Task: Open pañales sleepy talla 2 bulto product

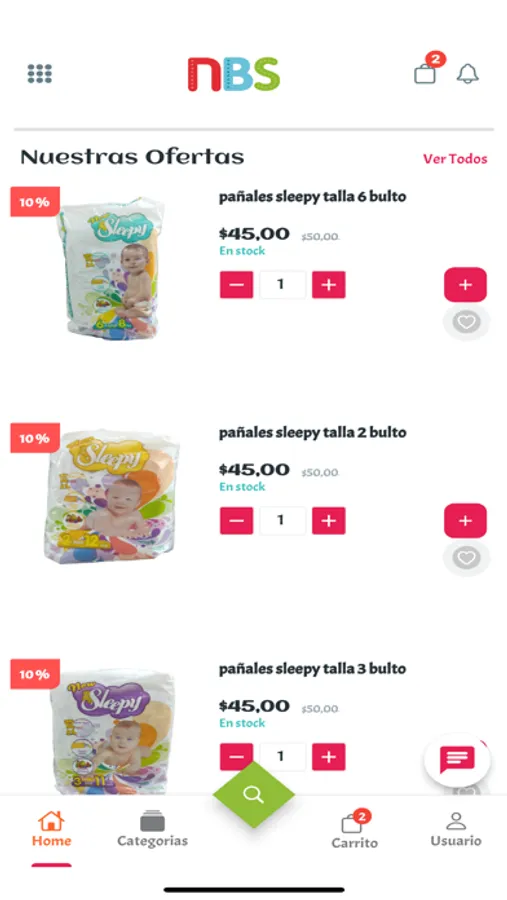Action: point(312,433)
